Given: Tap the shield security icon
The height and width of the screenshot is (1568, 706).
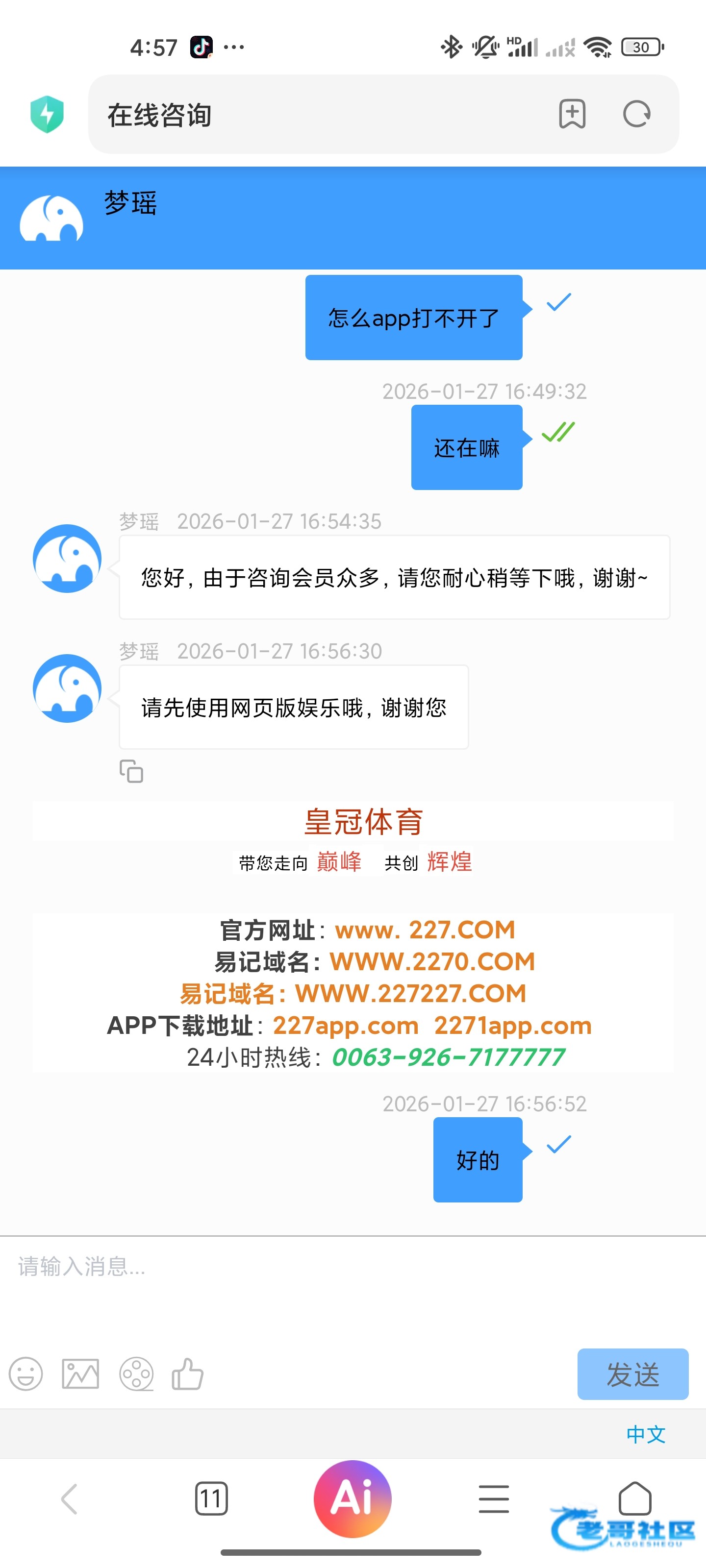Looking at the screenshot, I should click(47, 114).
